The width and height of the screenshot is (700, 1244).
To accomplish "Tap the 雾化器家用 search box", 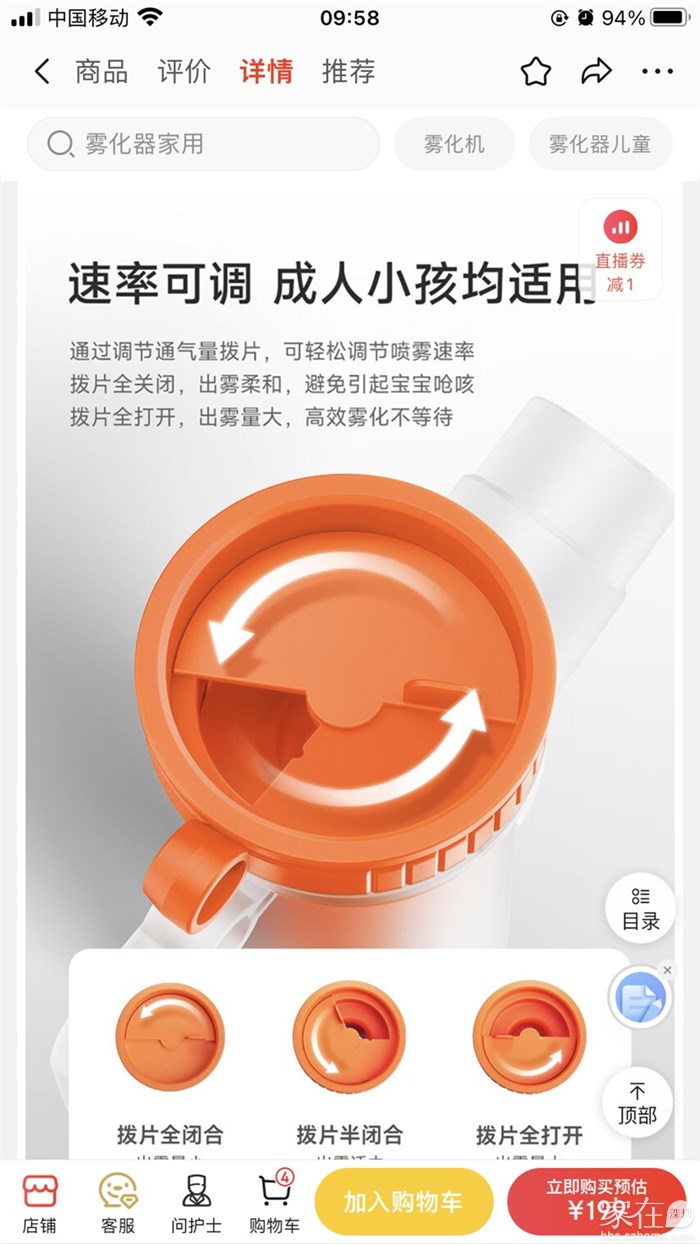I will point(203,144).
